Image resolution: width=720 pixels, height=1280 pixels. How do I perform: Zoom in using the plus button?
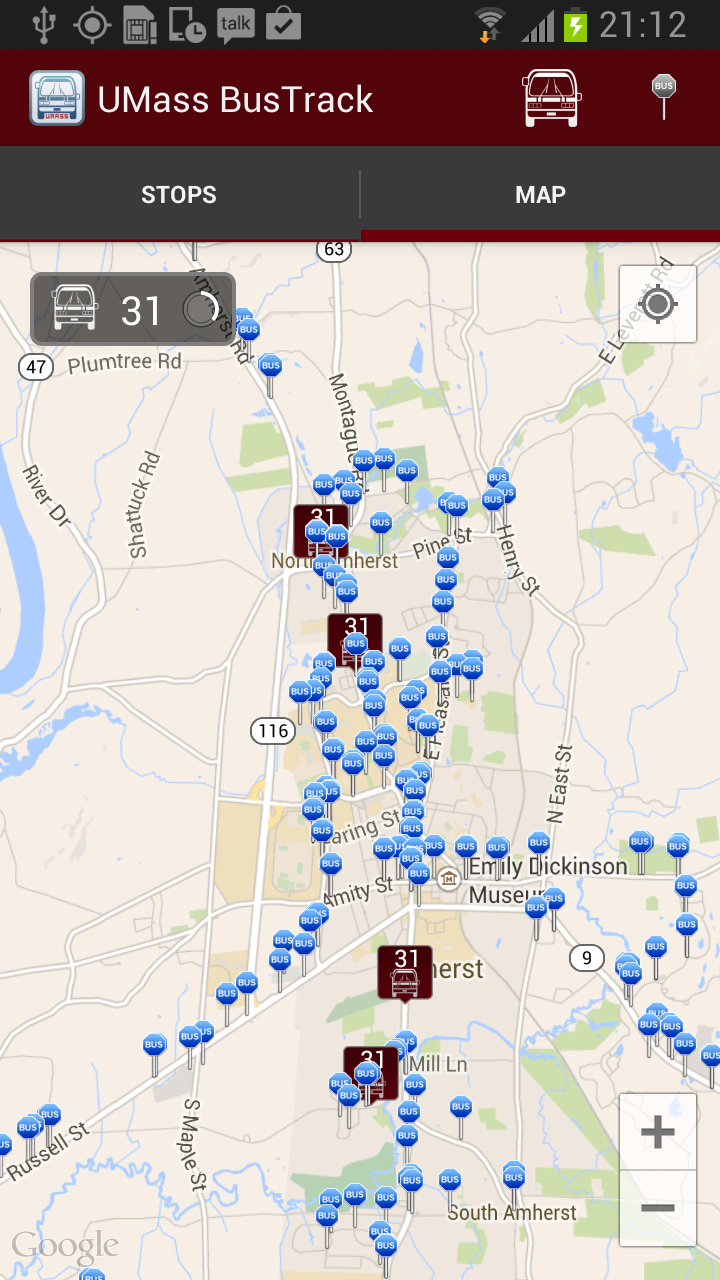coord(657,1132)
